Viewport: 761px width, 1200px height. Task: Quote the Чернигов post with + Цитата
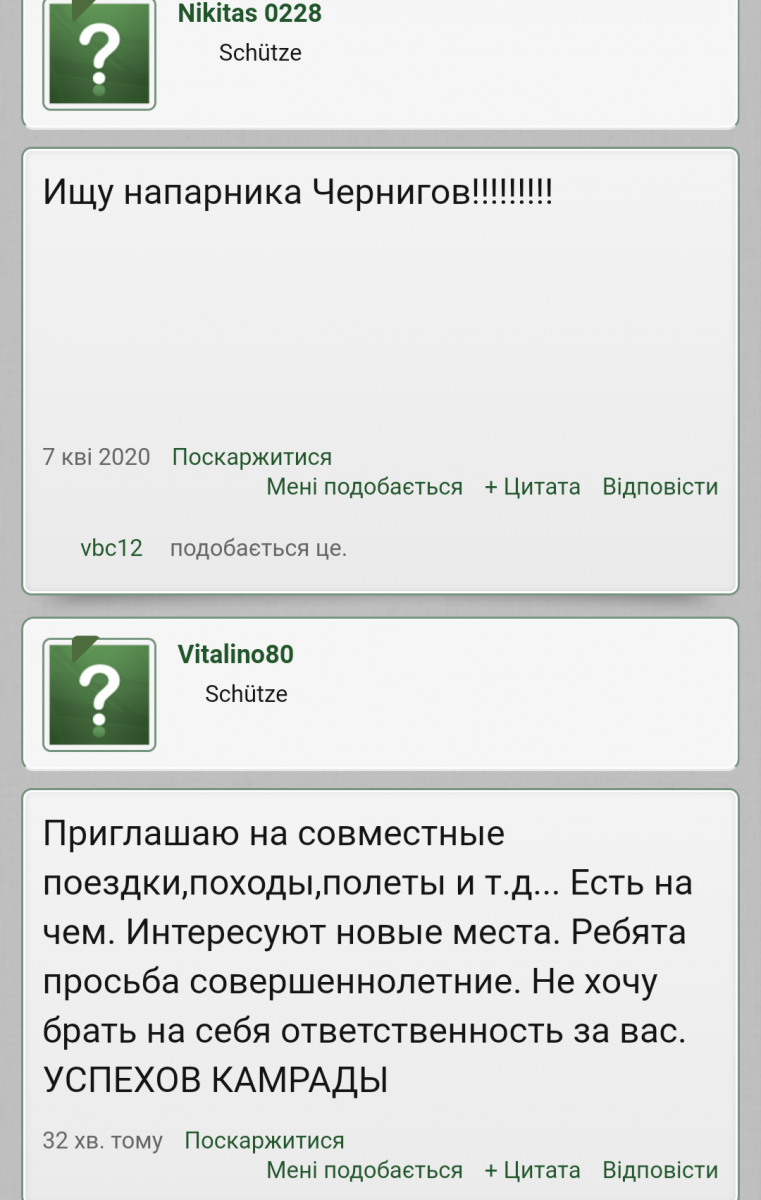click(x=532, y=487)
